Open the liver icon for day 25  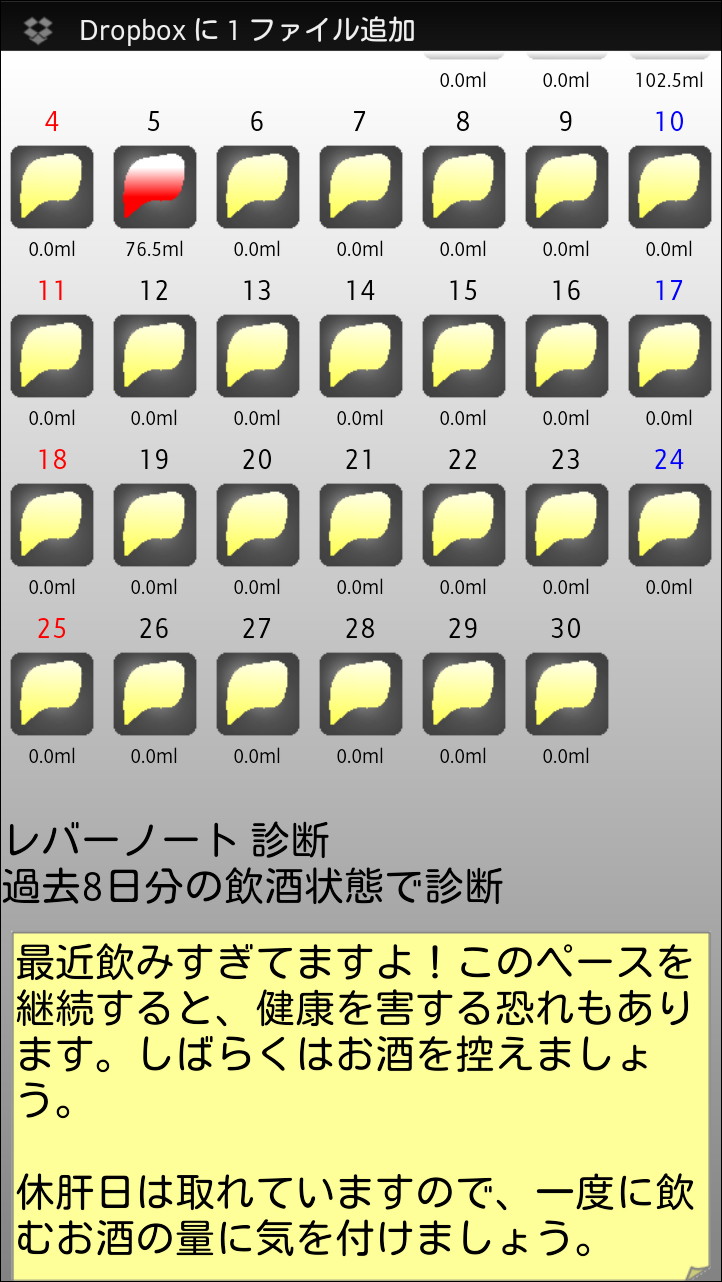tap(51, 693)
